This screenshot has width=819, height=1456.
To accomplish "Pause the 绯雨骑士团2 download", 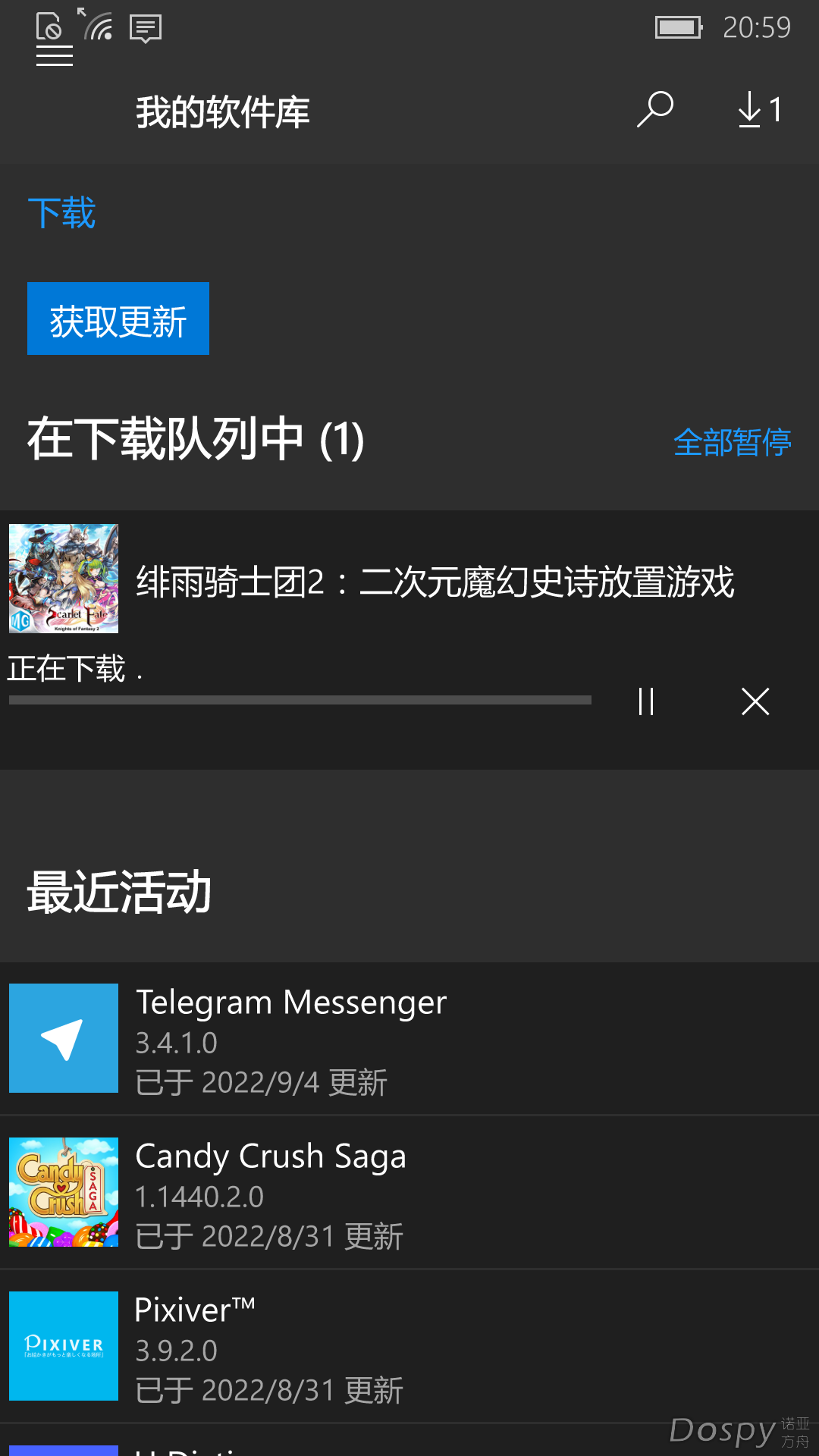I will pos(646,701).
